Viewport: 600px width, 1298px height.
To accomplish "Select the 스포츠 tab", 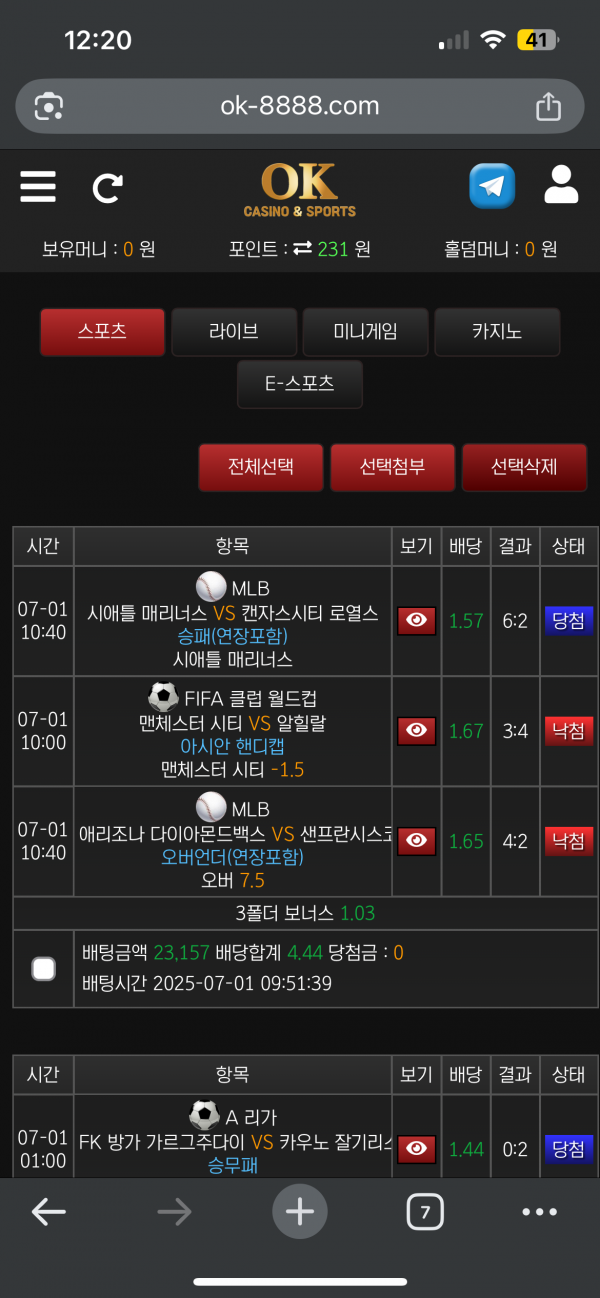I will 102,332.
